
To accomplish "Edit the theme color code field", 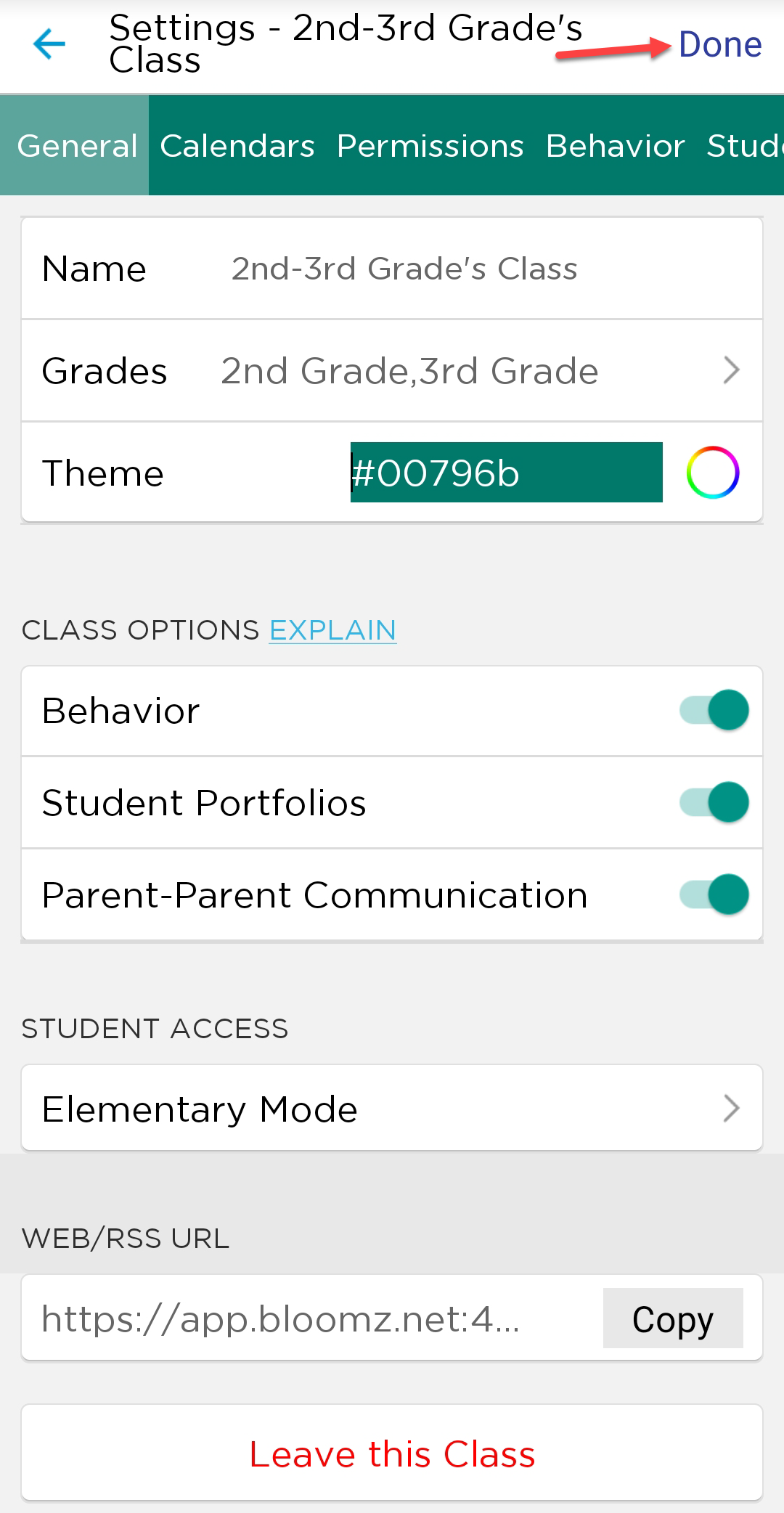I will [x=506, y=473].
